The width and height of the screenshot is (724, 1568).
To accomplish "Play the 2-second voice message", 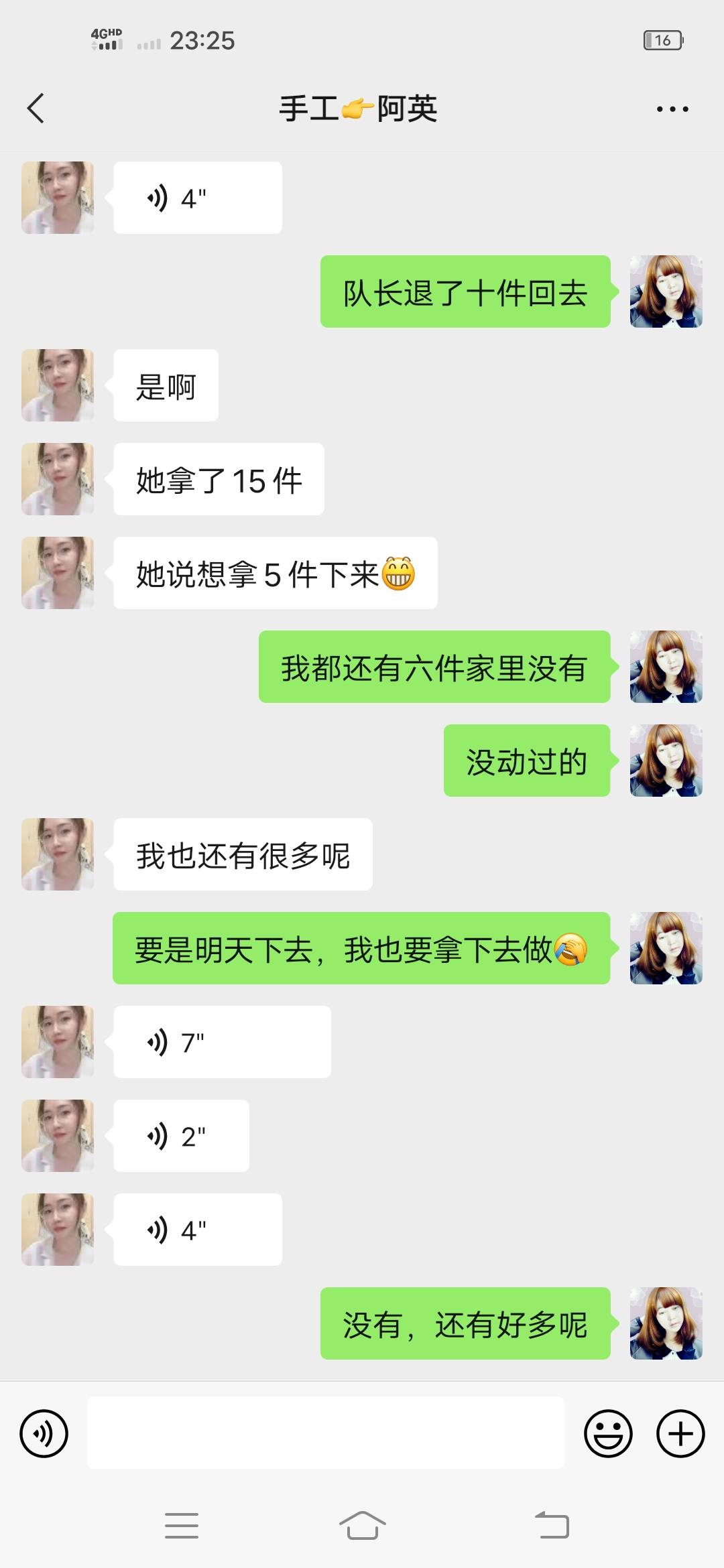I will coord(181,1136).
